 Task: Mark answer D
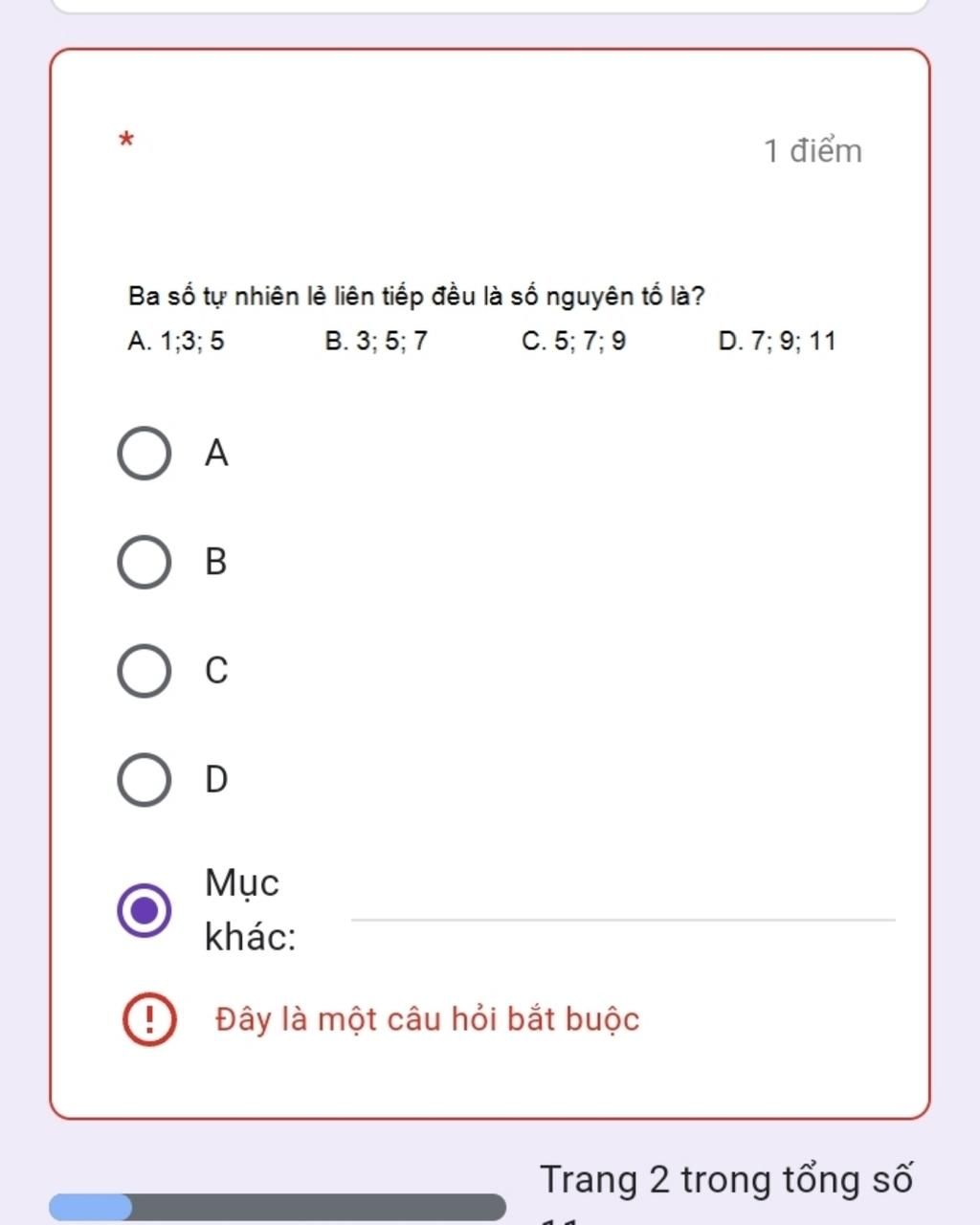tap(145, 779)
